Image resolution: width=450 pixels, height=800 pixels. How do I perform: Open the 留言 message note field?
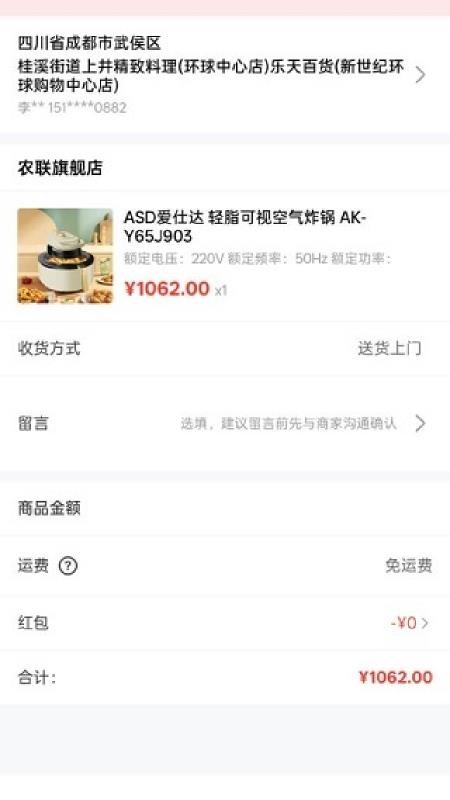tap(225, 423)
